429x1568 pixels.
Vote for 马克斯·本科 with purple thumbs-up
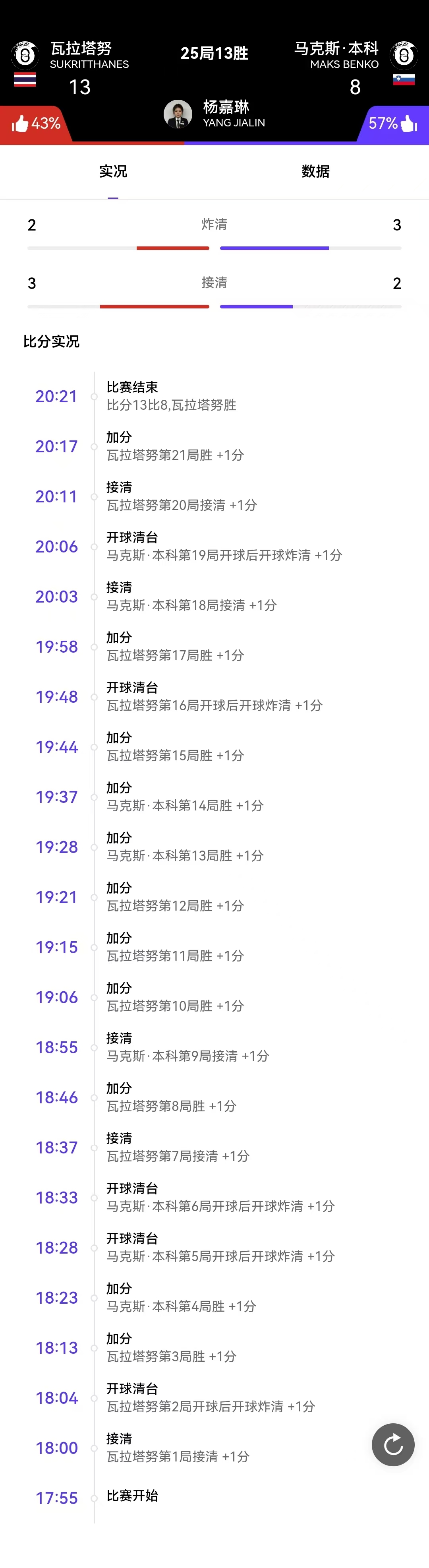click(x=408, y=124)
